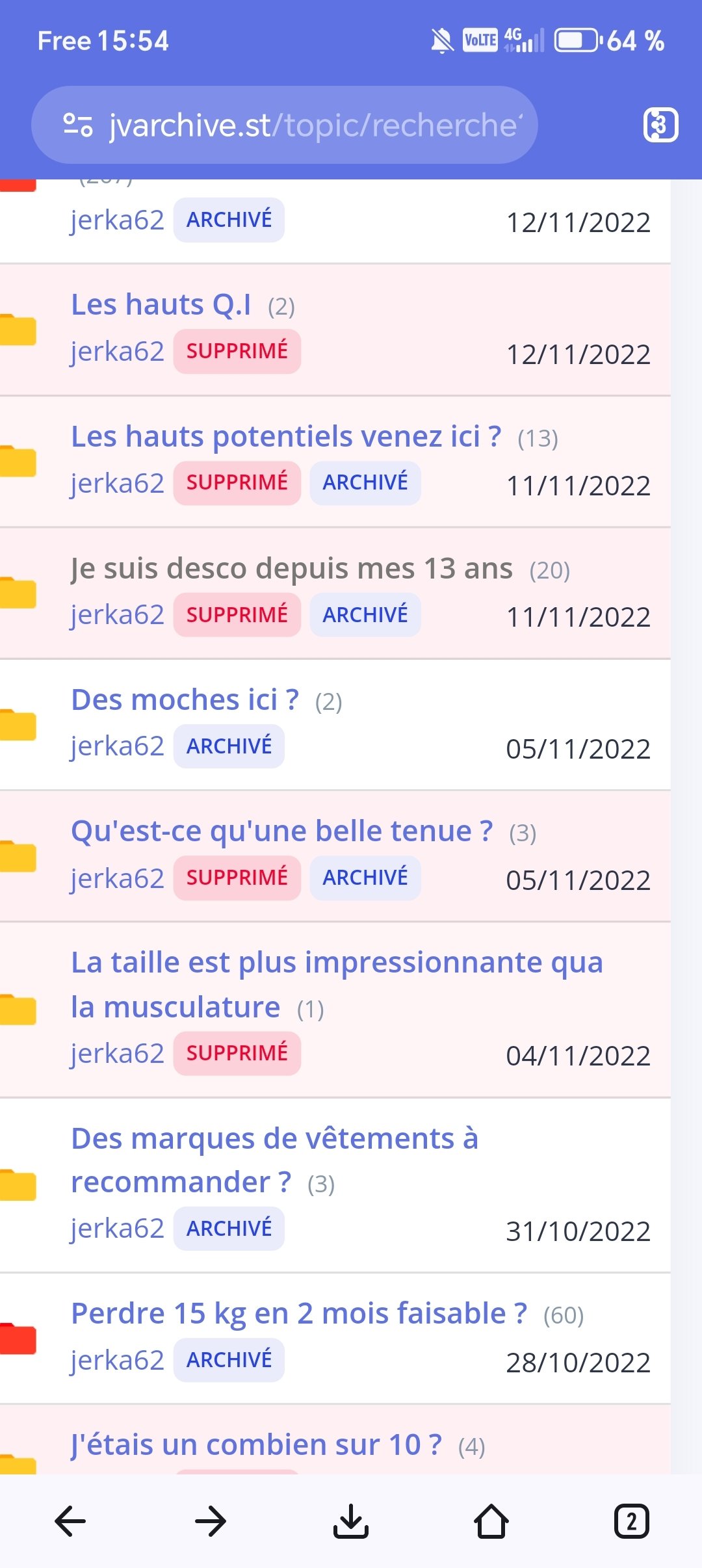Go forward in browser history
The width and height of the screenshot is (702, 1568).
[x=211, y=1521]
